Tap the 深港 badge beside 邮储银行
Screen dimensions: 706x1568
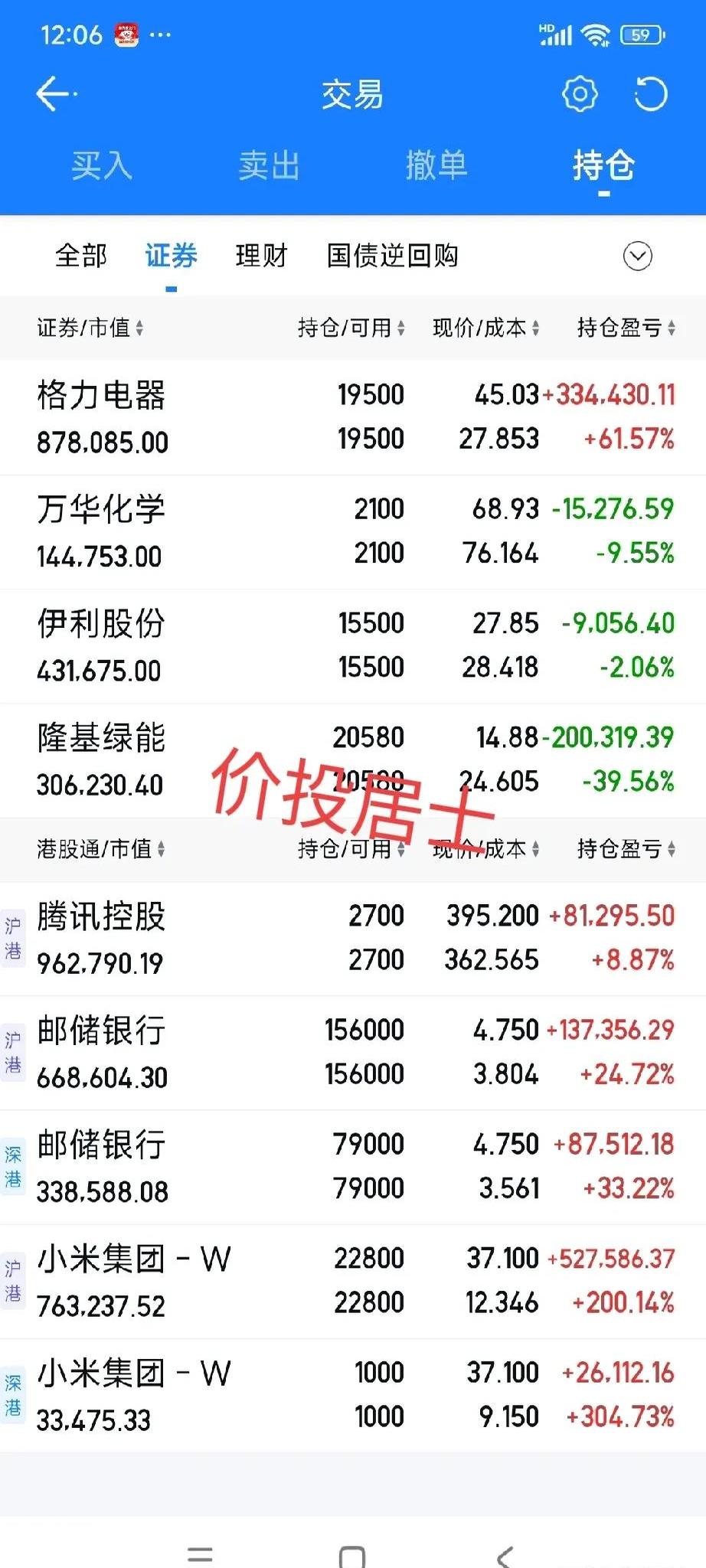click(x=13, y=1165)
